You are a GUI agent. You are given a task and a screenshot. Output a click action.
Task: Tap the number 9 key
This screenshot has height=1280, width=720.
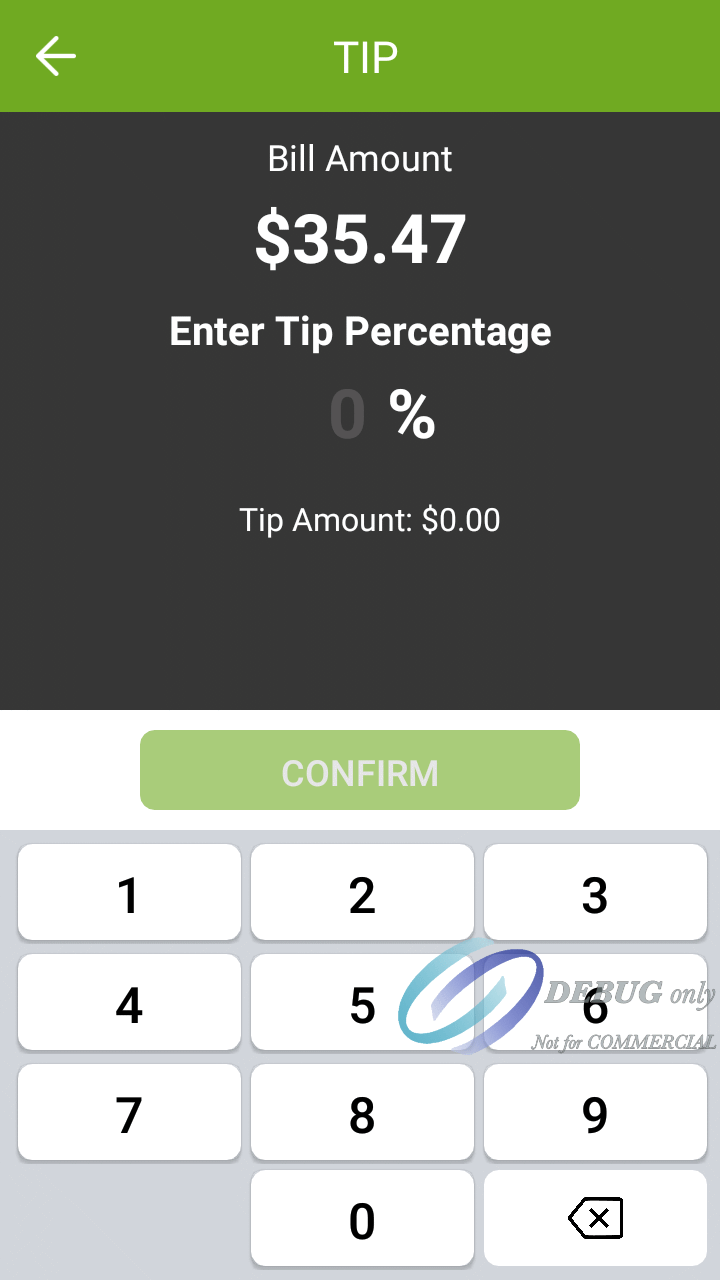tap(595, 1112)
